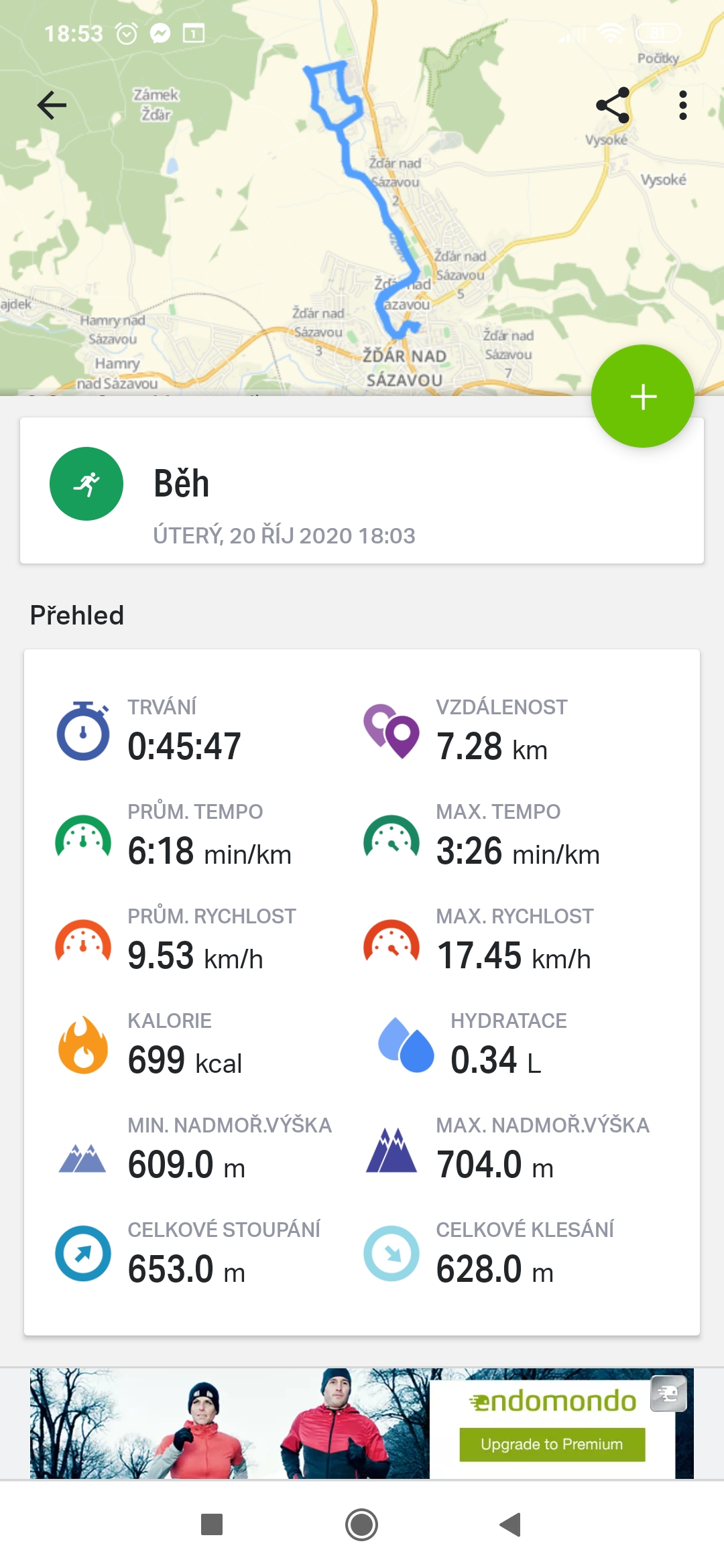The height and width of the screenshot is (1568, 724).
Task: Tap Upgrade to Premium in the Endomondo banner
Action: (552, 1444)
